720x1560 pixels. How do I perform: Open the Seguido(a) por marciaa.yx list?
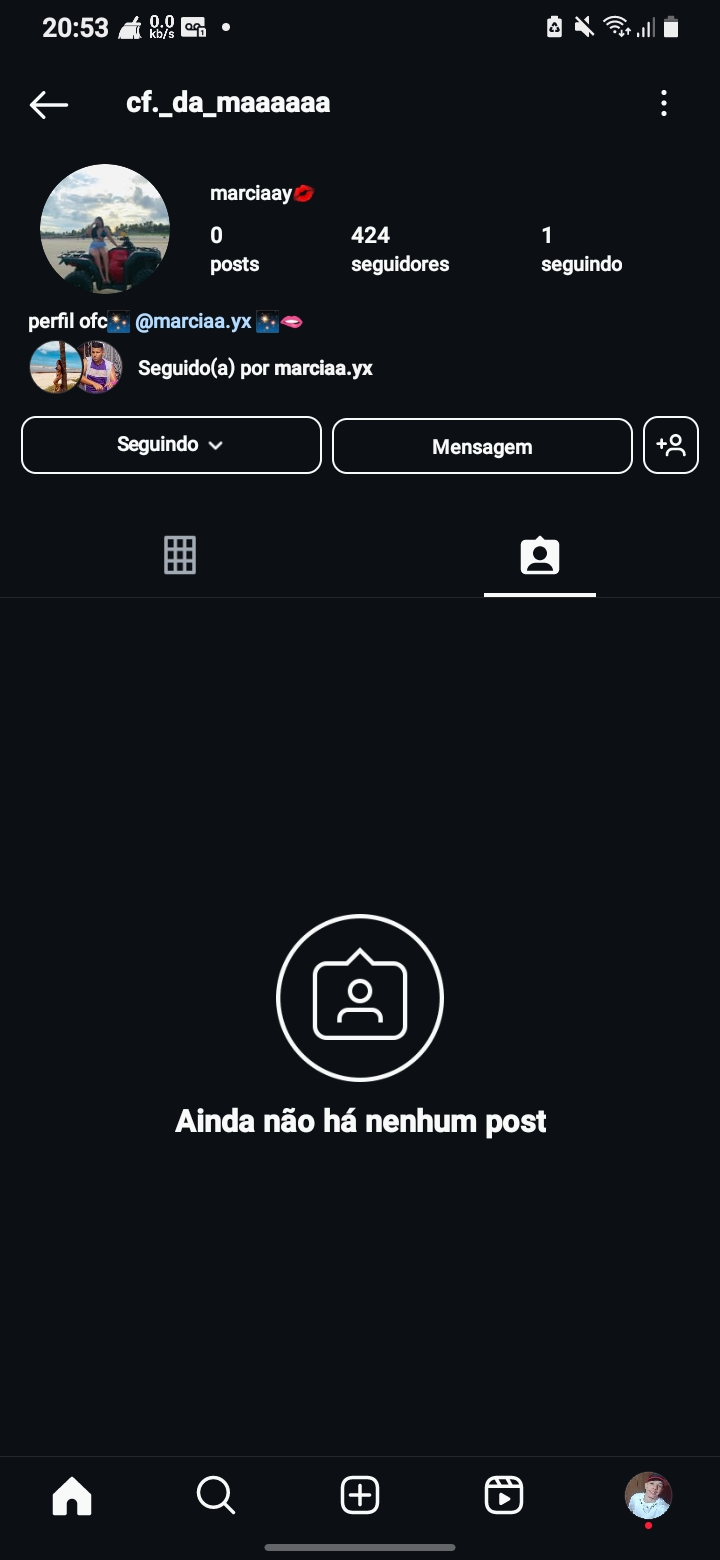point(254,368)
